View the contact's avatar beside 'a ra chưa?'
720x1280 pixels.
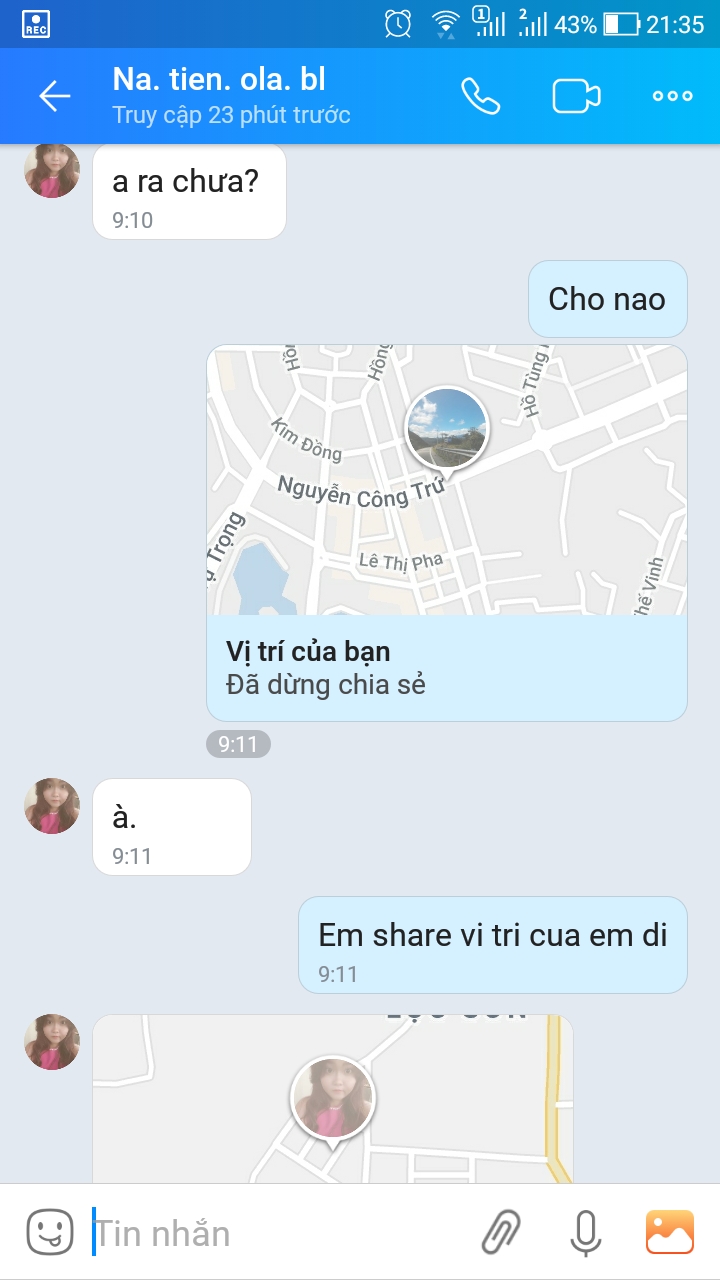tap(52, 170)
